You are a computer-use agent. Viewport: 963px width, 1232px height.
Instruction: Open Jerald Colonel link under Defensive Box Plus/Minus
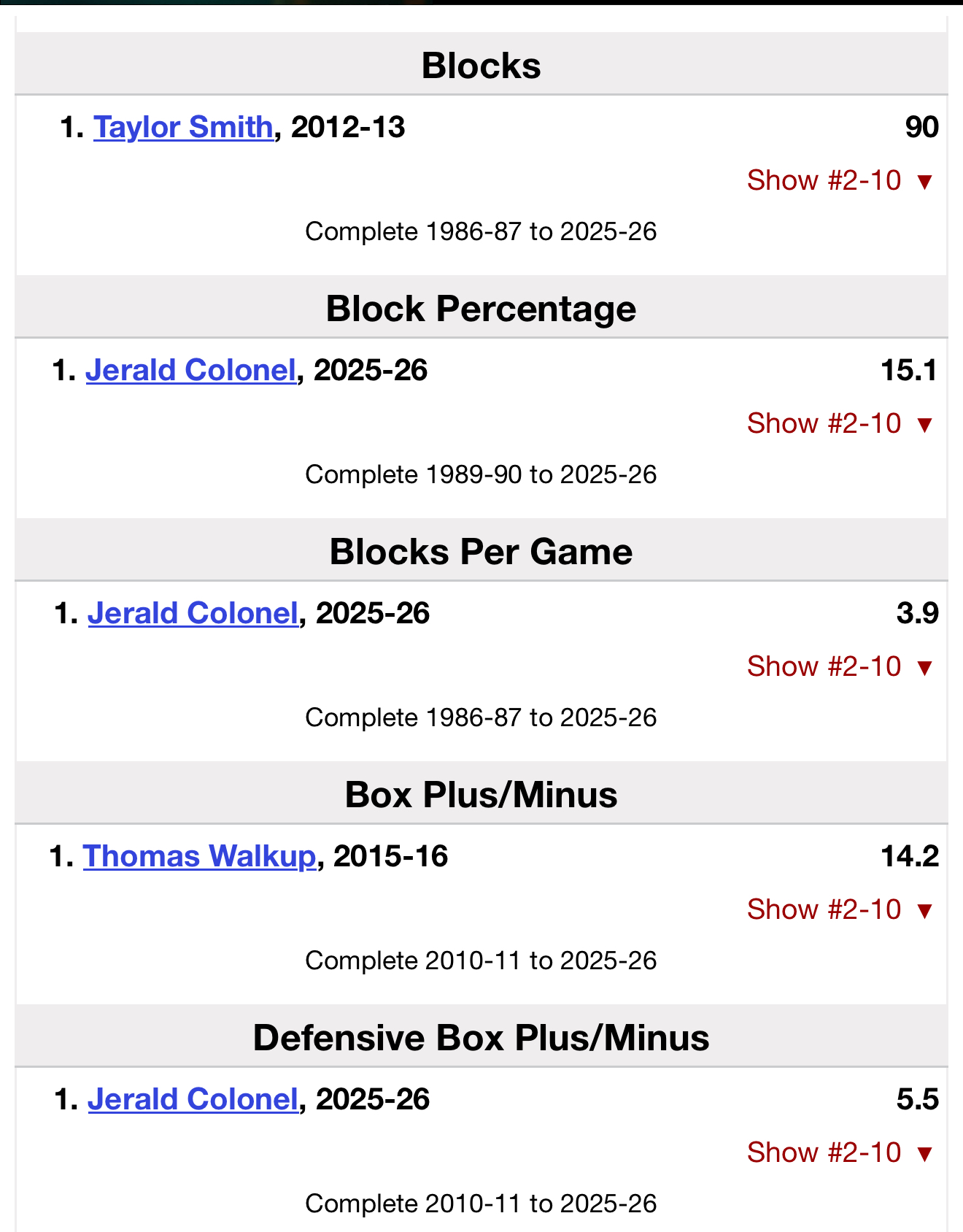[x=193, y=1099]
